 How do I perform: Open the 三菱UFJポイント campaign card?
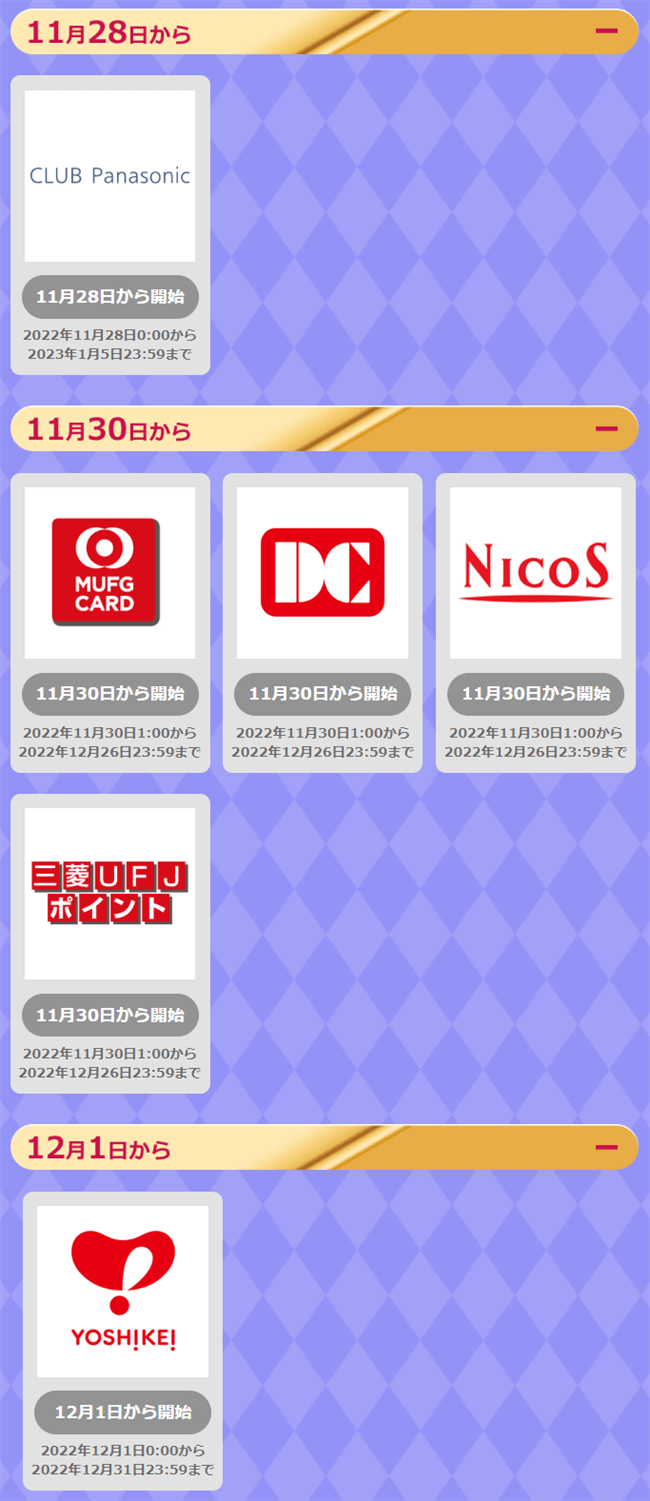[110, 893]
